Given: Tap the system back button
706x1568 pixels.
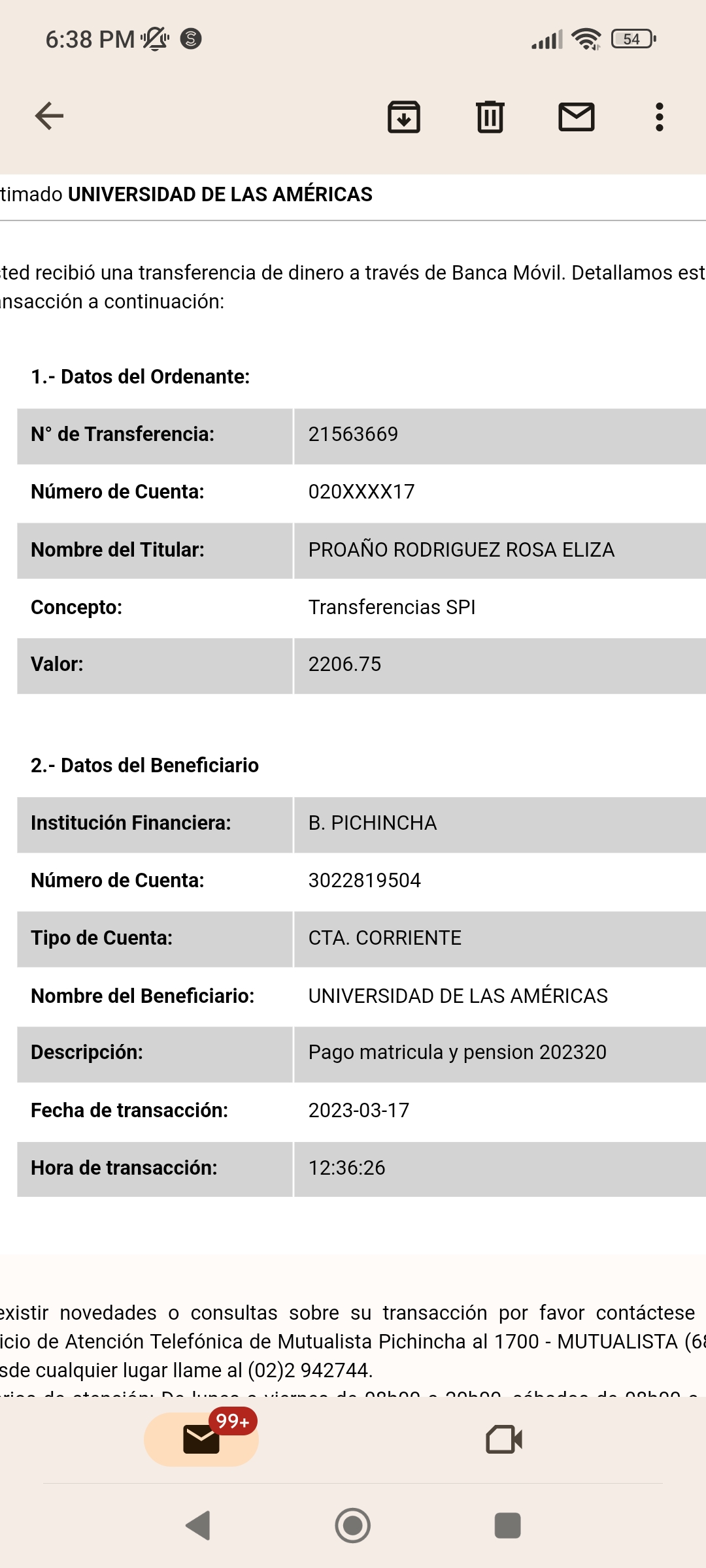Looking at the screenshot, I should click(x=198, y=1526).
